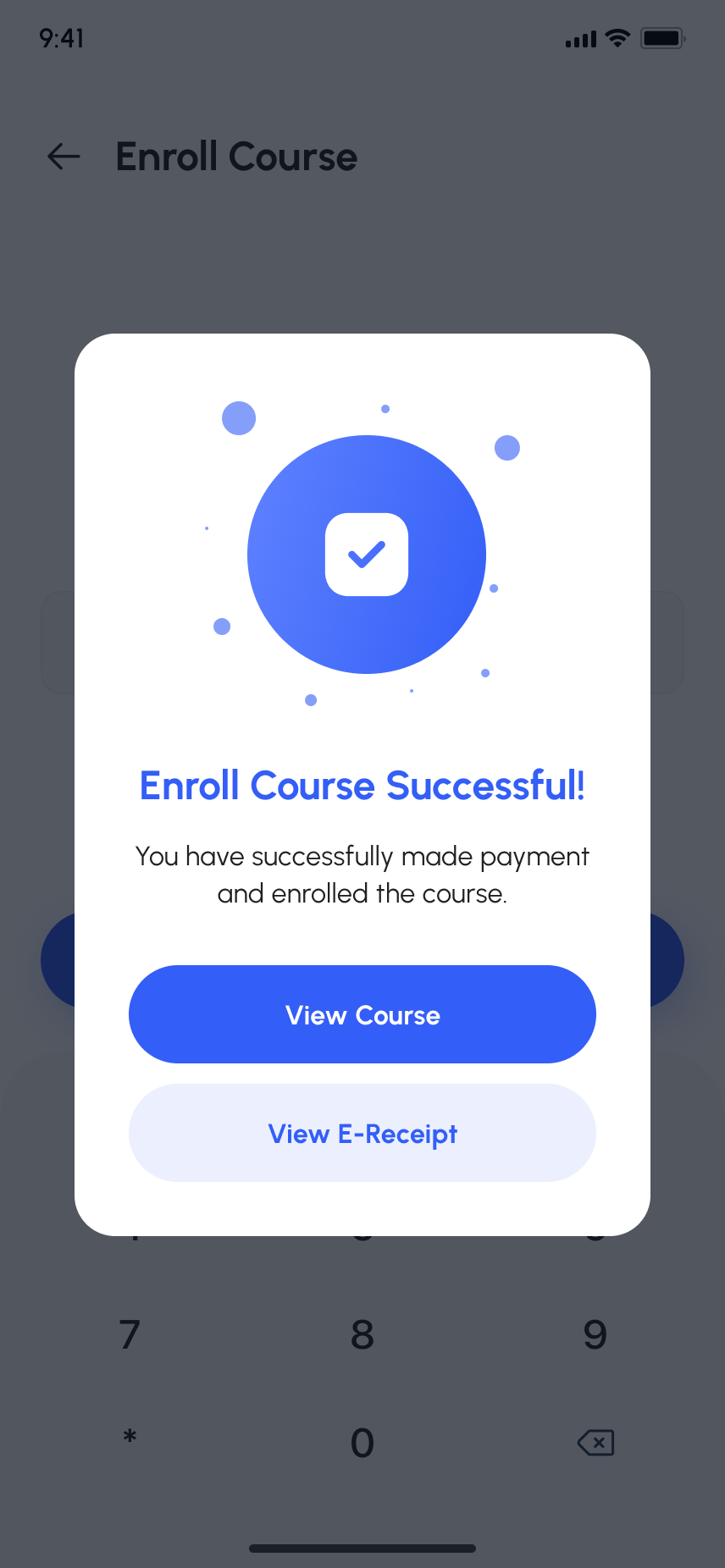Tap the 9 key on the keypad
Screen dimensions: 725x1568
595,1335
